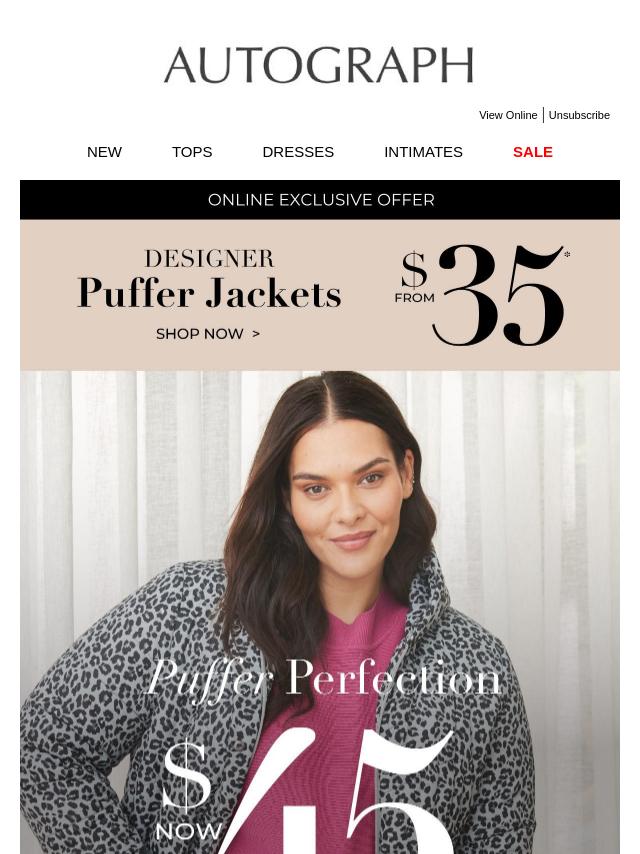Browse the TOPS category

(x=192, y=152)
